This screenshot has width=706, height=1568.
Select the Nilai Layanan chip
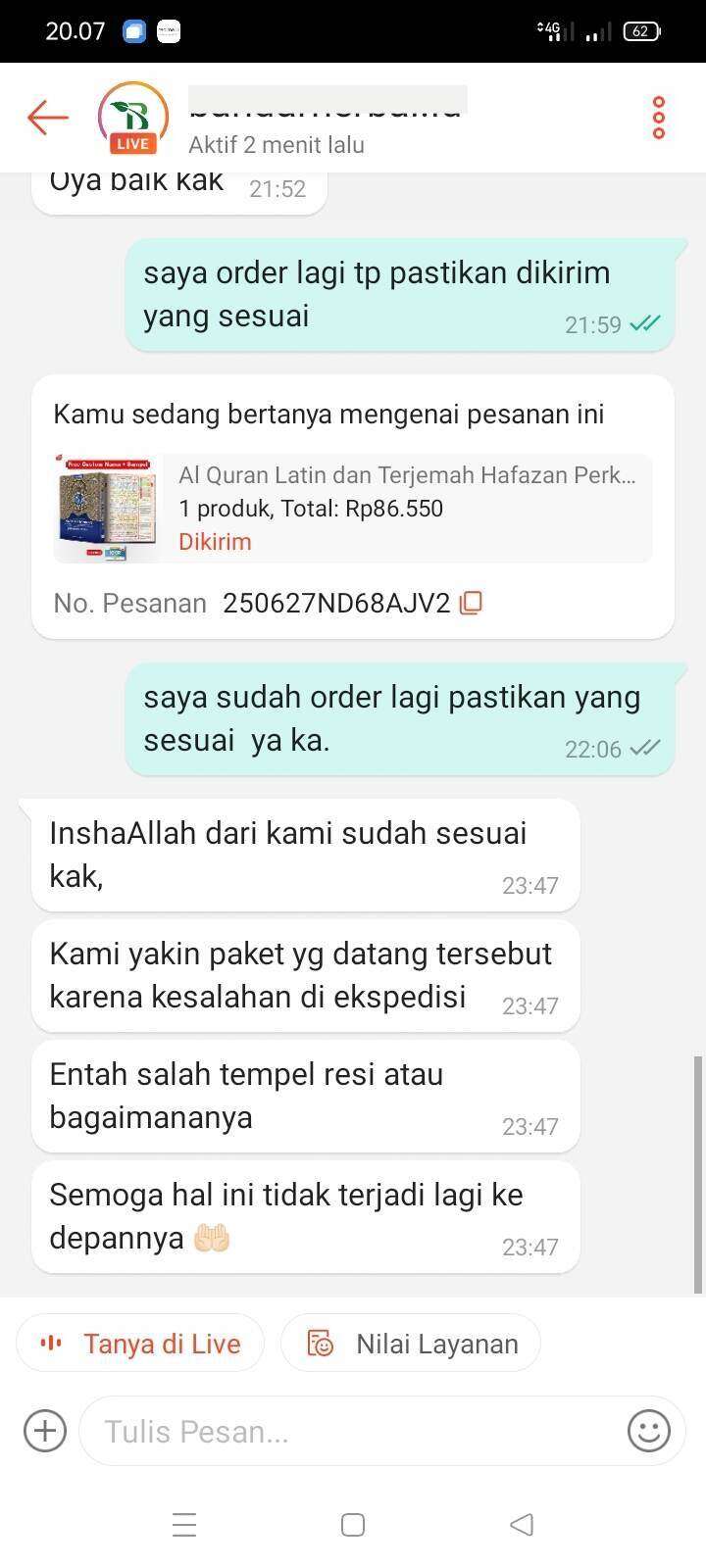[411, 1343]
